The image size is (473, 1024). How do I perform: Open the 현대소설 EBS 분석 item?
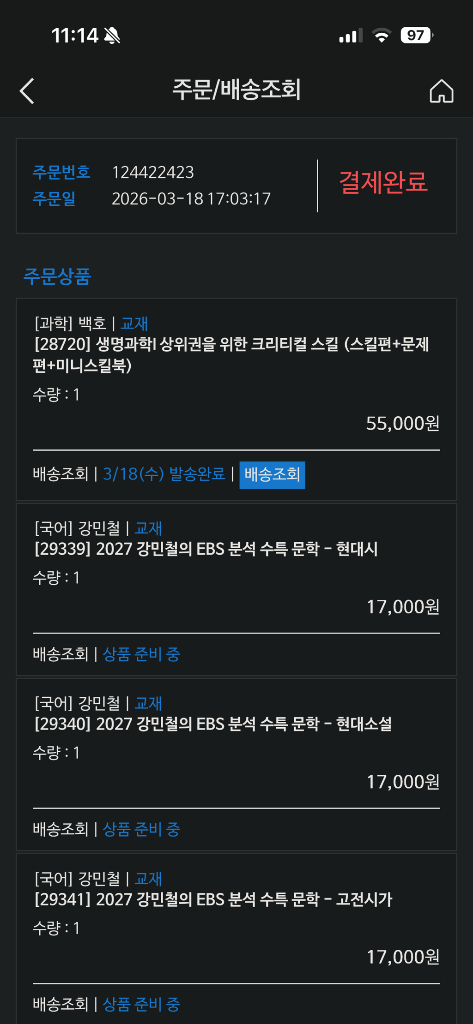[212, 724]
